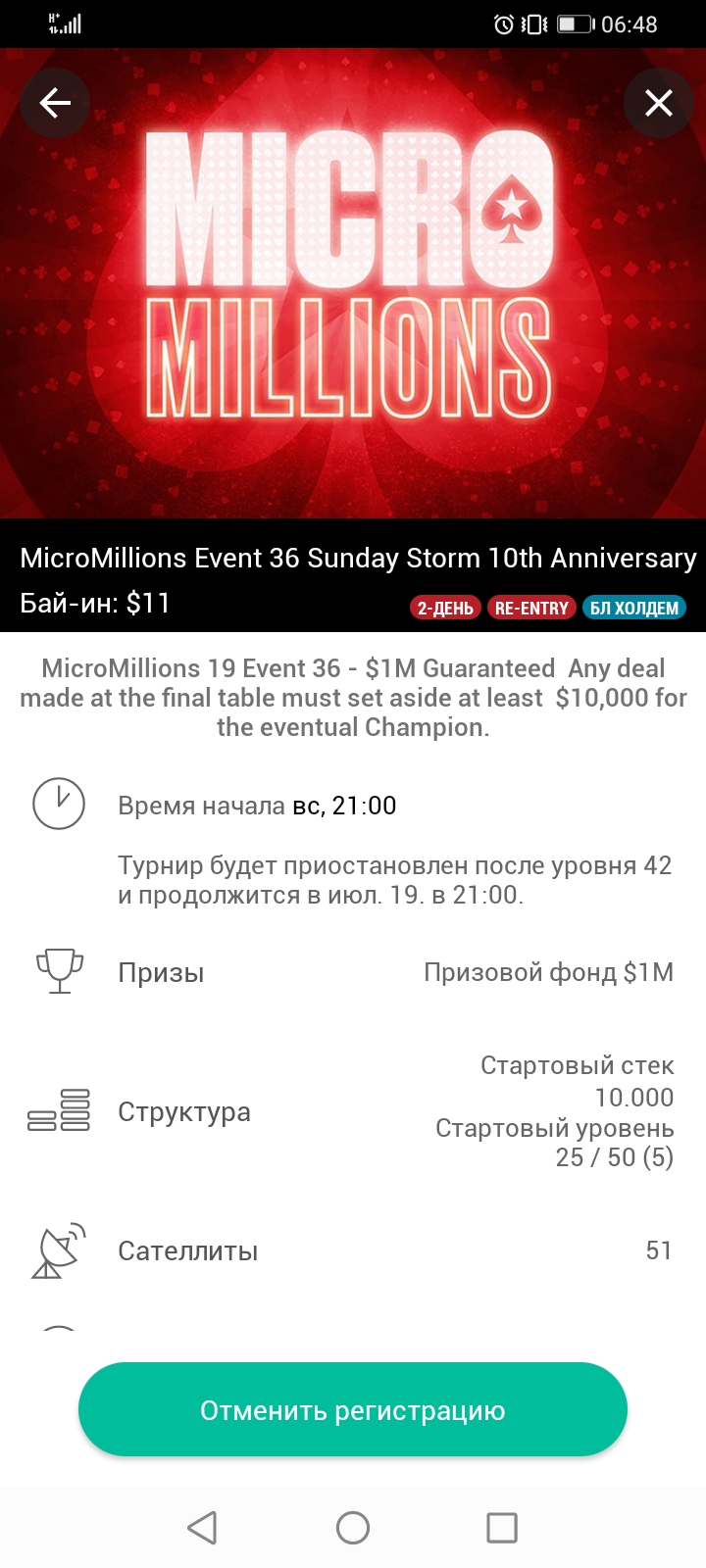
Task: Tap the system home button
Action: pyautogui.click(x=353, y=1527)
